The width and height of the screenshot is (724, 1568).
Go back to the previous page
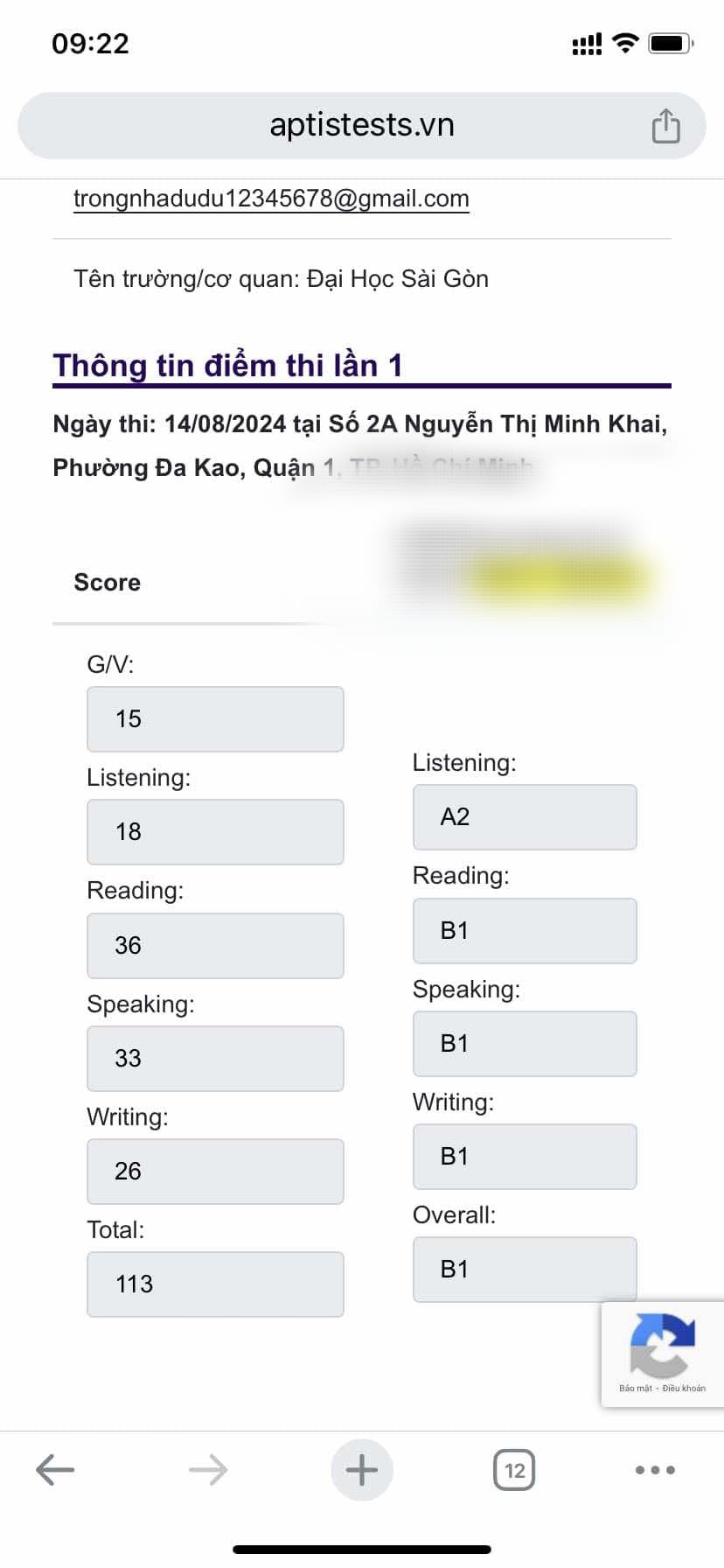55,1469
